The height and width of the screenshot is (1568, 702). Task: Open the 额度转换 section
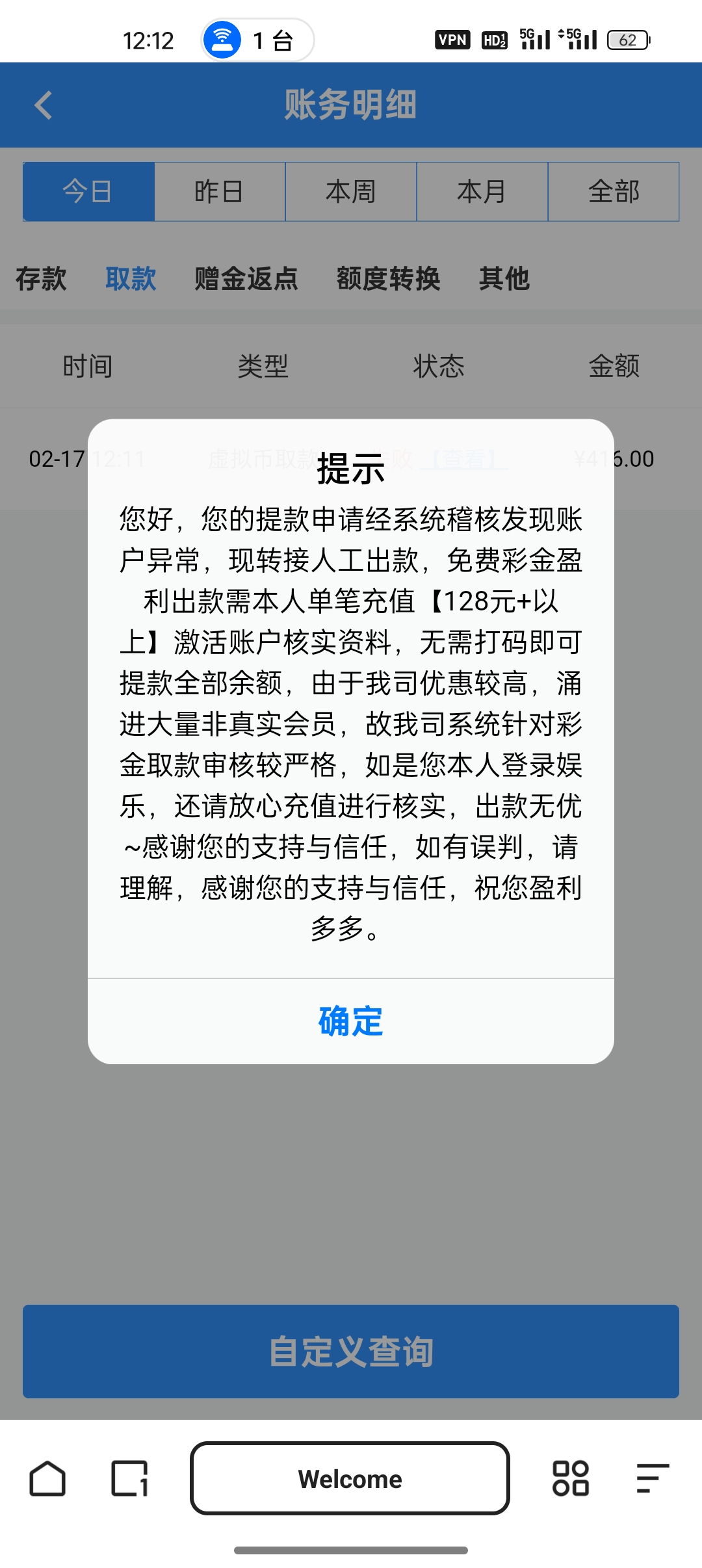coord(389,280)
